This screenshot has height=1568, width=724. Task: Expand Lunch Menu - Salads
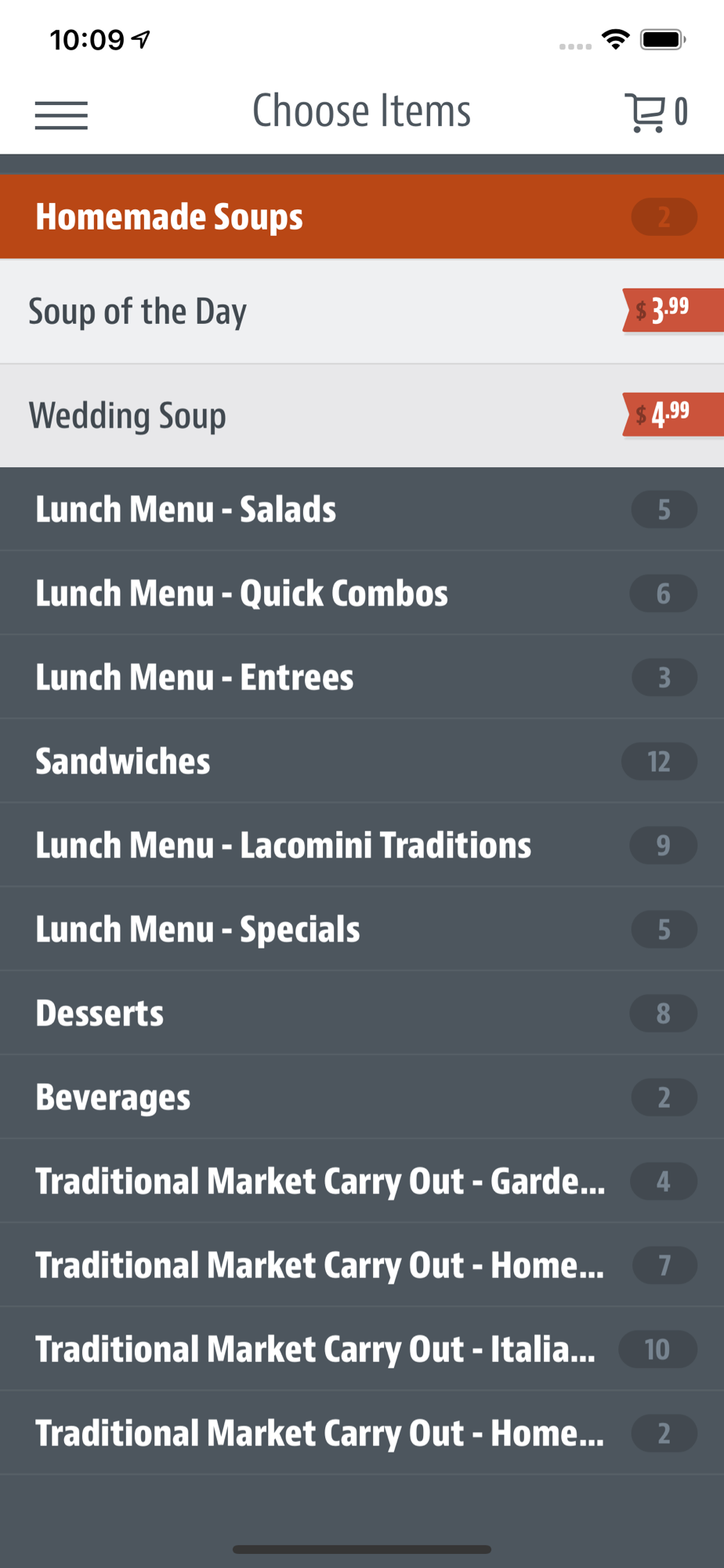362,510
